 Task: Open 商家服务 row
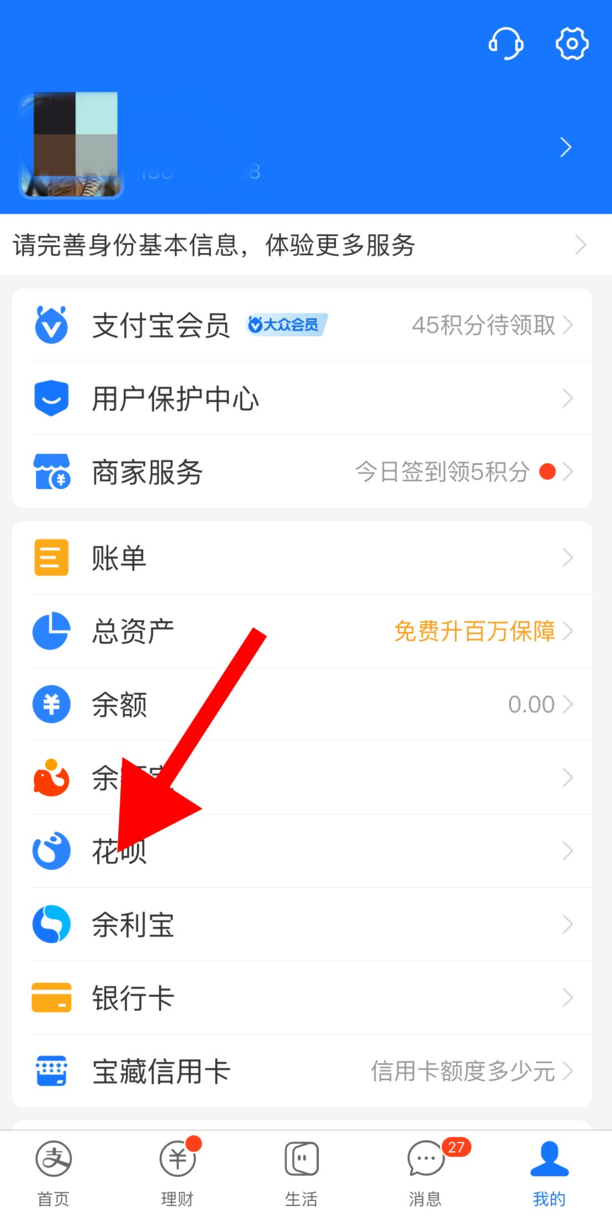coord(300,472)
